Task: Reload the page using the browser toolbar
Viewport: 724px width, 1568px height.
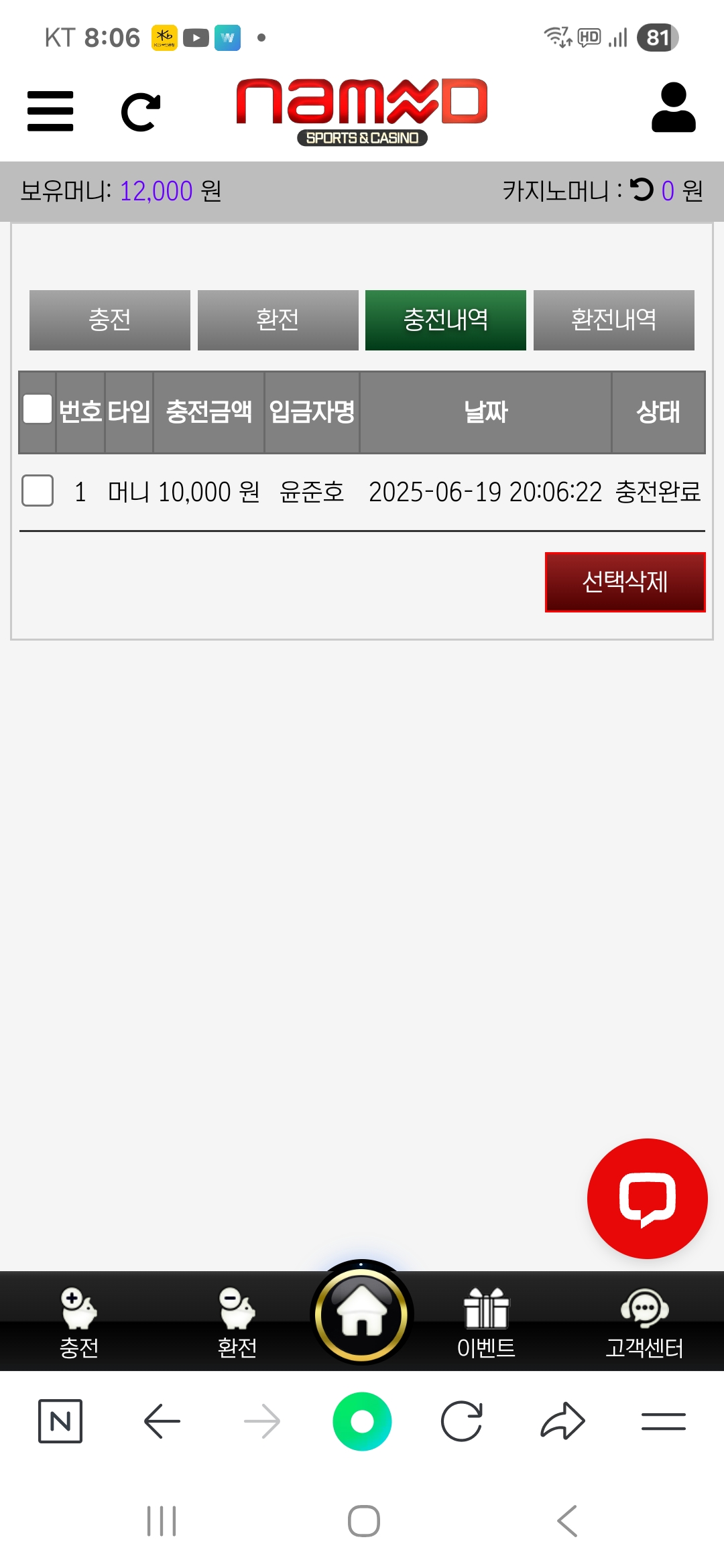Action: point(462,1421)
